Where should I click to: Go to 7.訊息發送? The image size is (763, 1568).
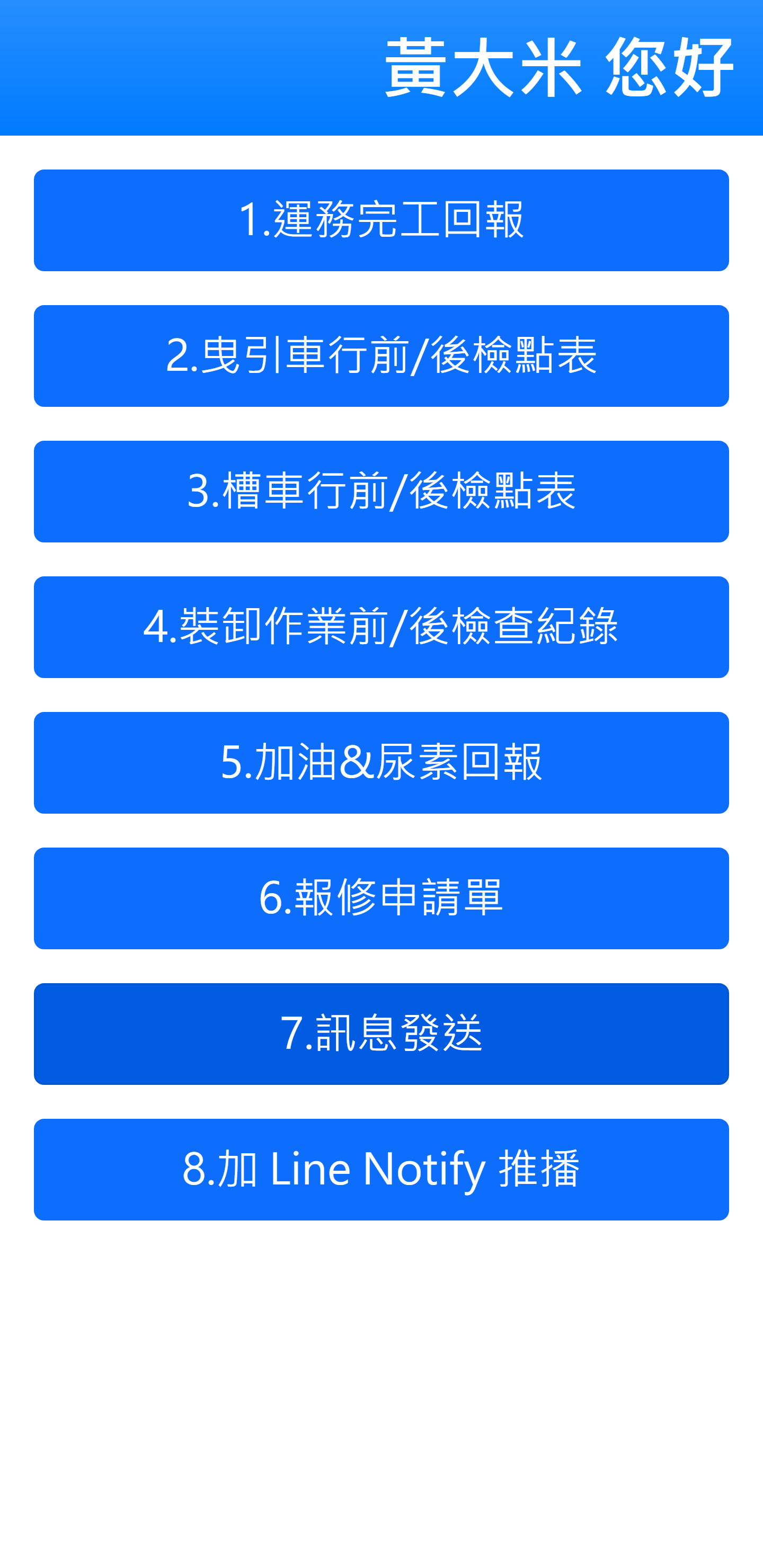point(381,1034)
